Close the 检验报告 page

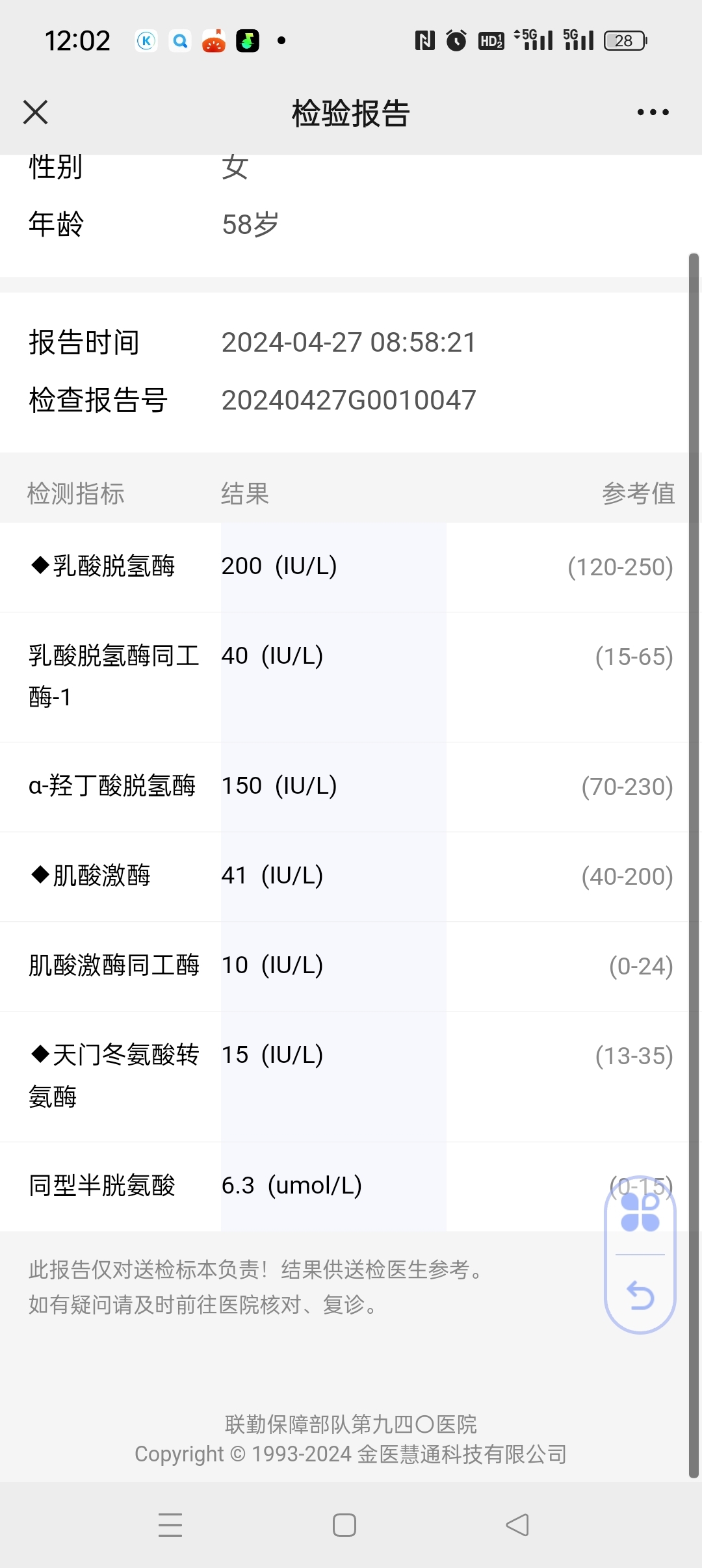(35, 112)
